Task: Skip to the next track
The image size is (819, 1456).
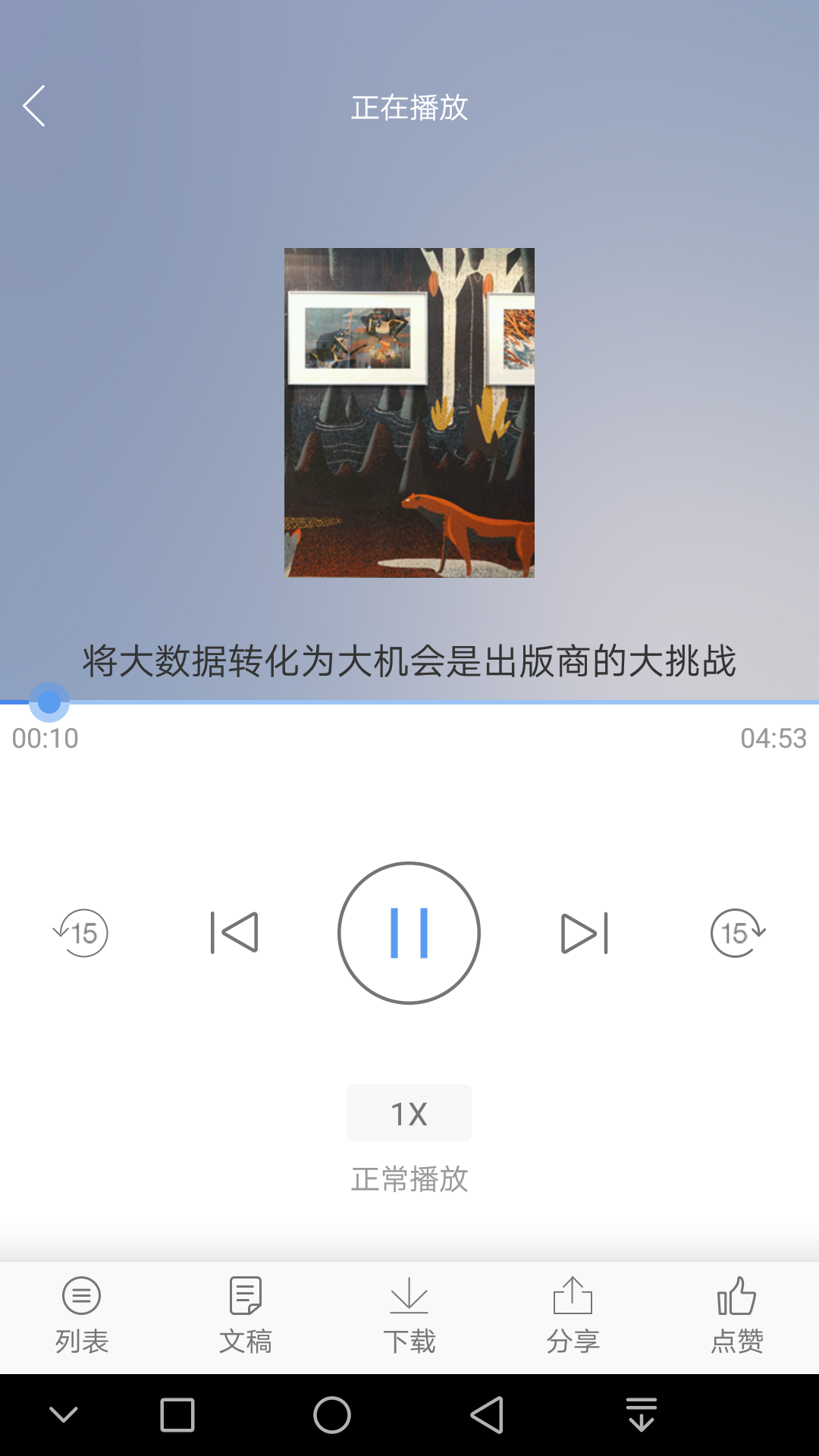Action: tap(584, 933)
